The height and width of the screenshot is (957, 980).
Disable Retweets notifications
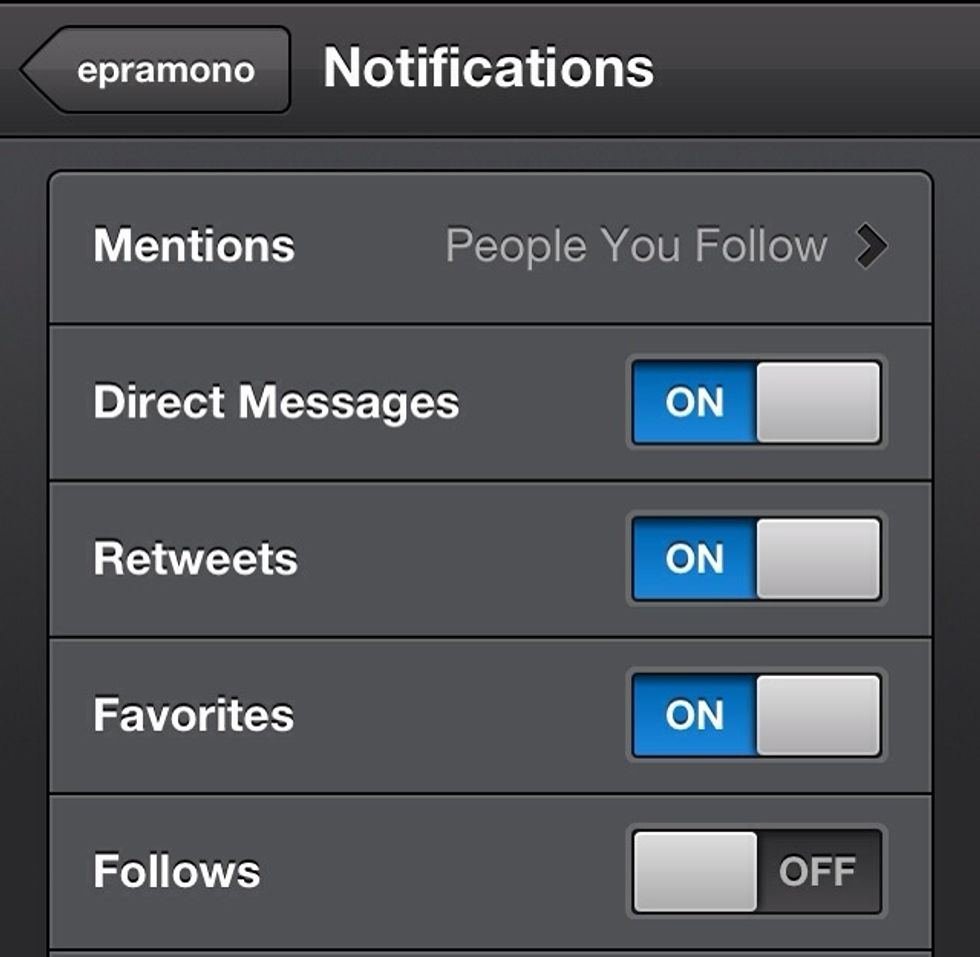pyautogui.click(x=756, y=559)
